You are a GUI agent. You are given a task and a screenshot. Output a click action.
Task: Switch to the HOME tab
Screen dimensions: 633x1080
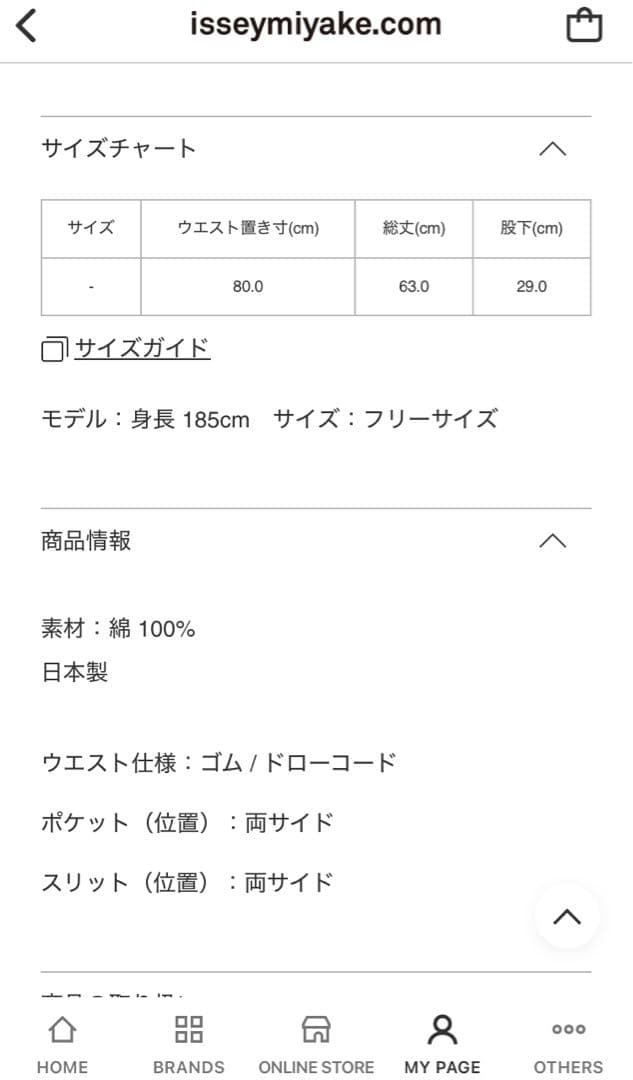(62, 1044)
